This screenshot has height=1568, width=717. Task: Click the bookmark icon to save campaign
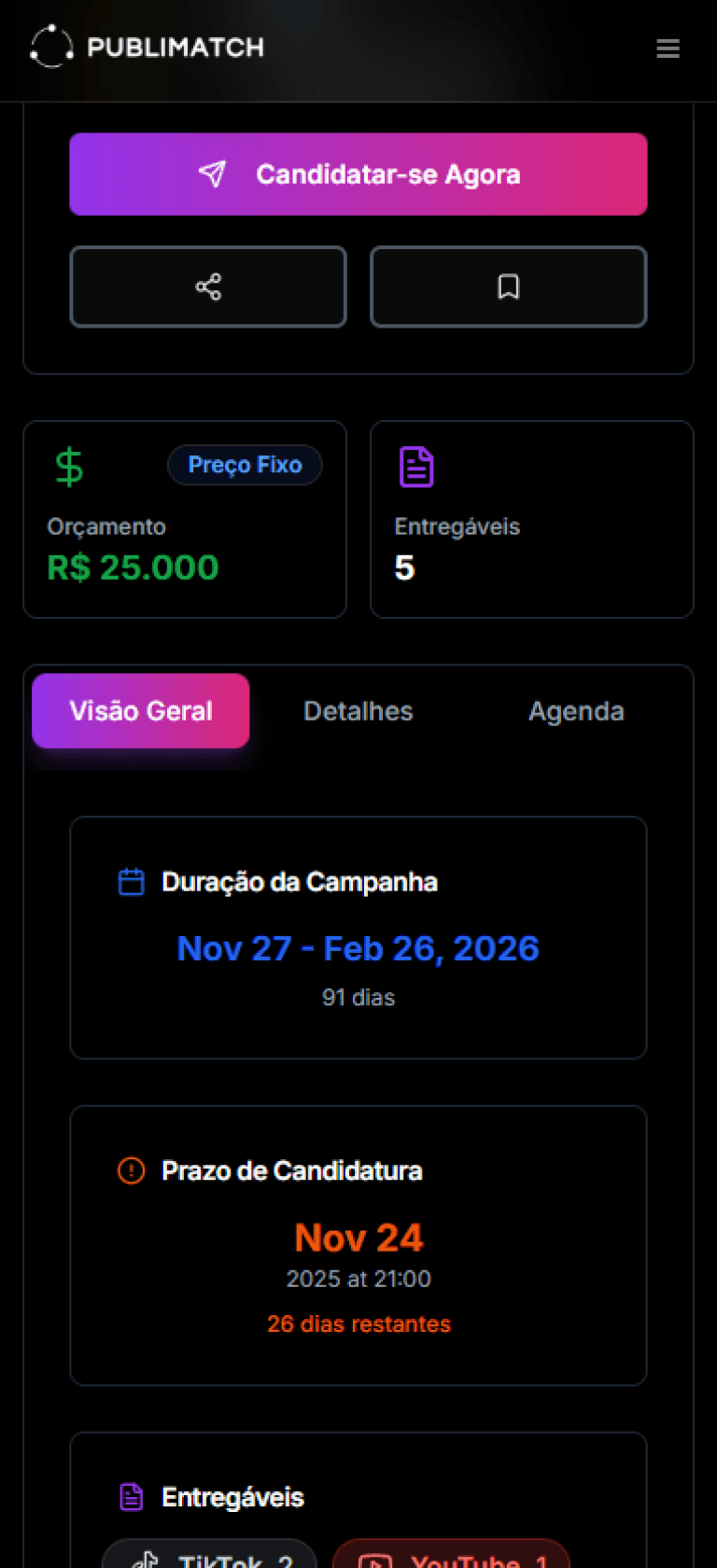508,287
